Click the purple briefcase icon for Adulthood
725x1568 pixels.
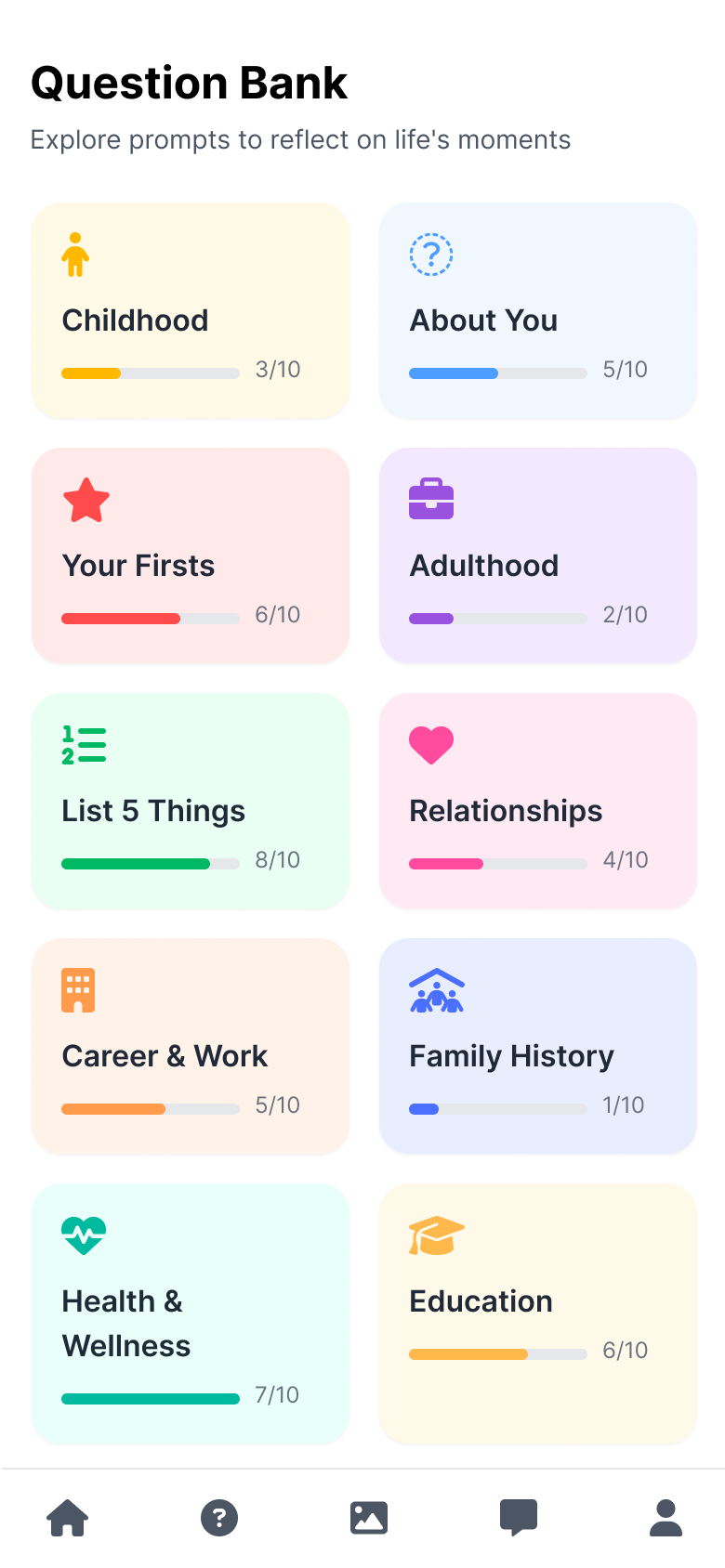click(x=431, y=499)
